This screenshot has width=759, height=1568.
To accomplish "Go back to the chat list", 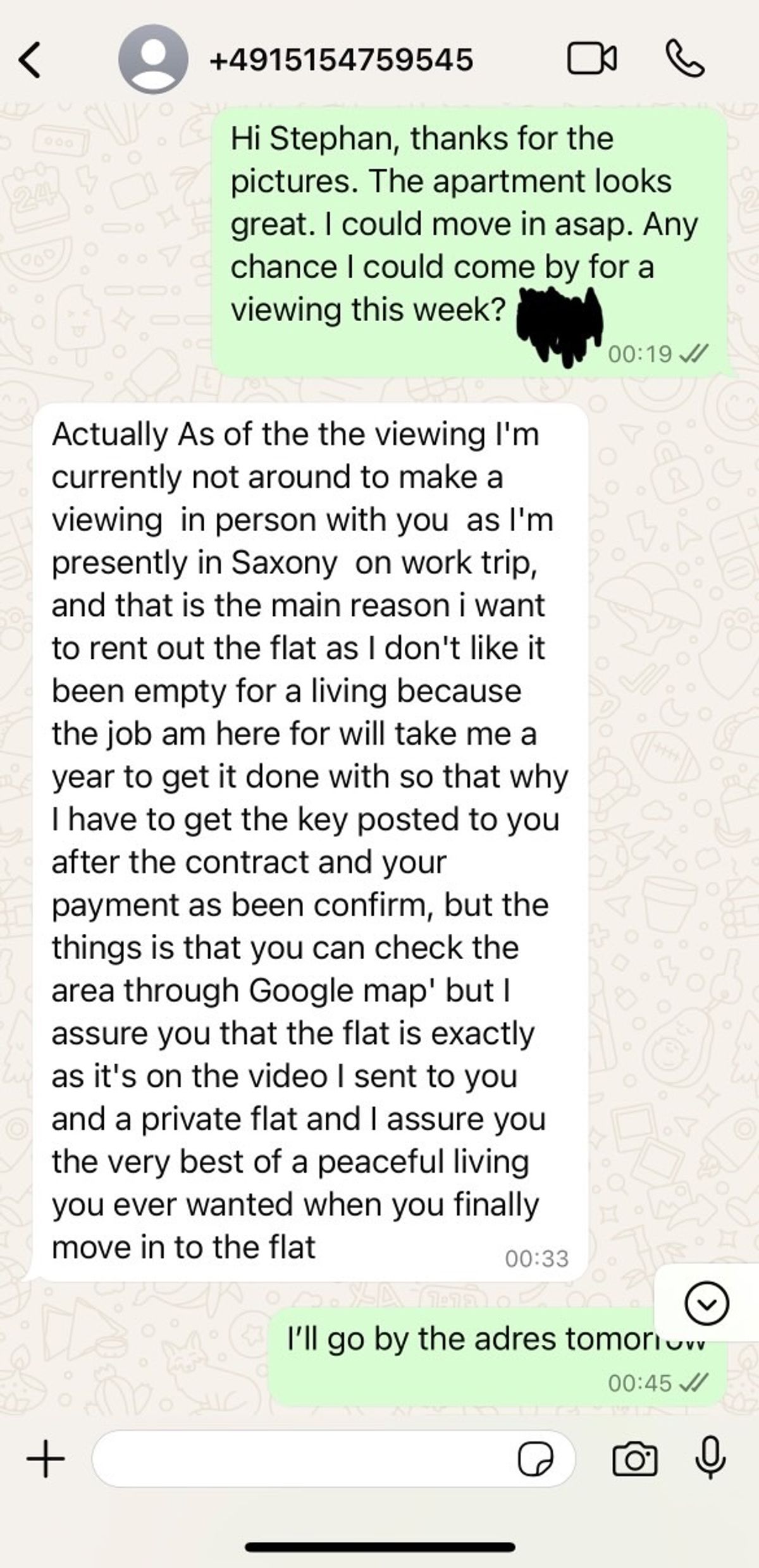I will tap(30, 60).
